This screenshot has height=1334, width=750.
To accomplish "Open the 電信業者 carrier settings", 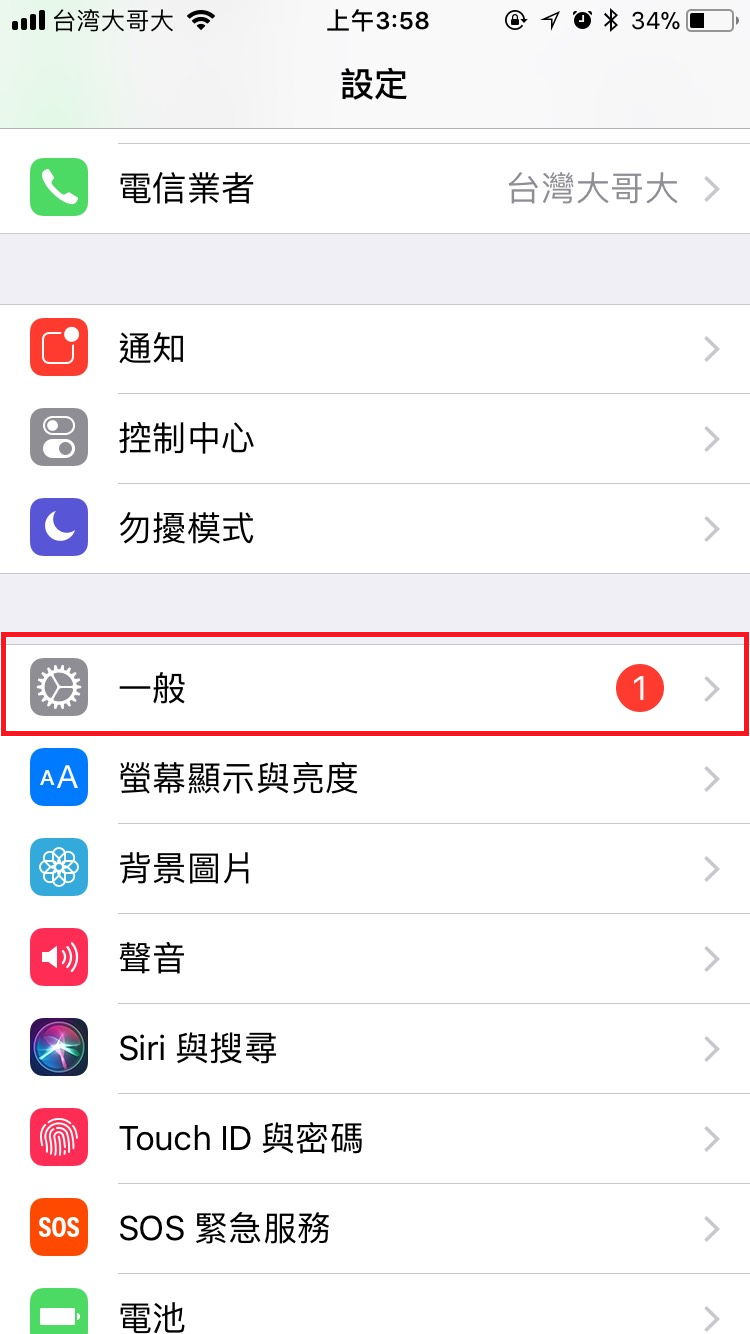I will [x=375, y=189].
